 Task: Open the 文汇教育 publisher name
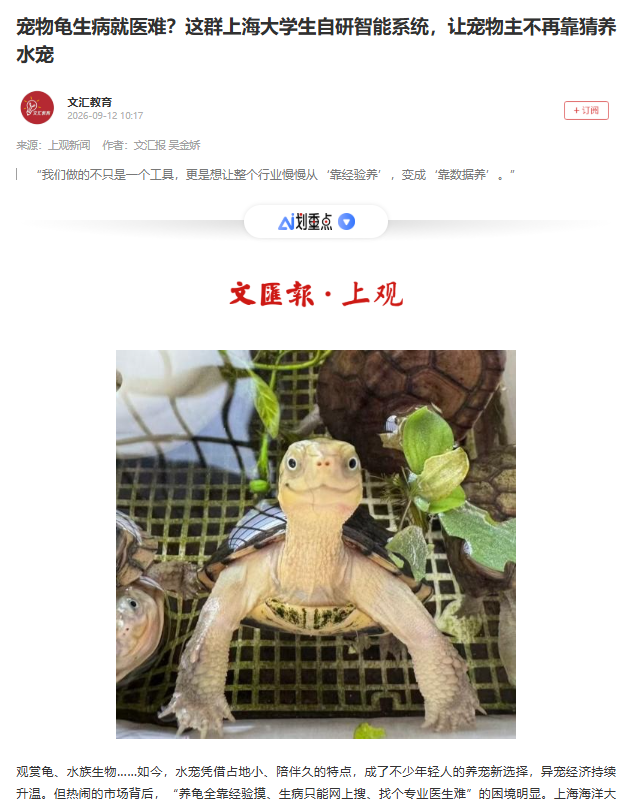click(x=90, y=102)
